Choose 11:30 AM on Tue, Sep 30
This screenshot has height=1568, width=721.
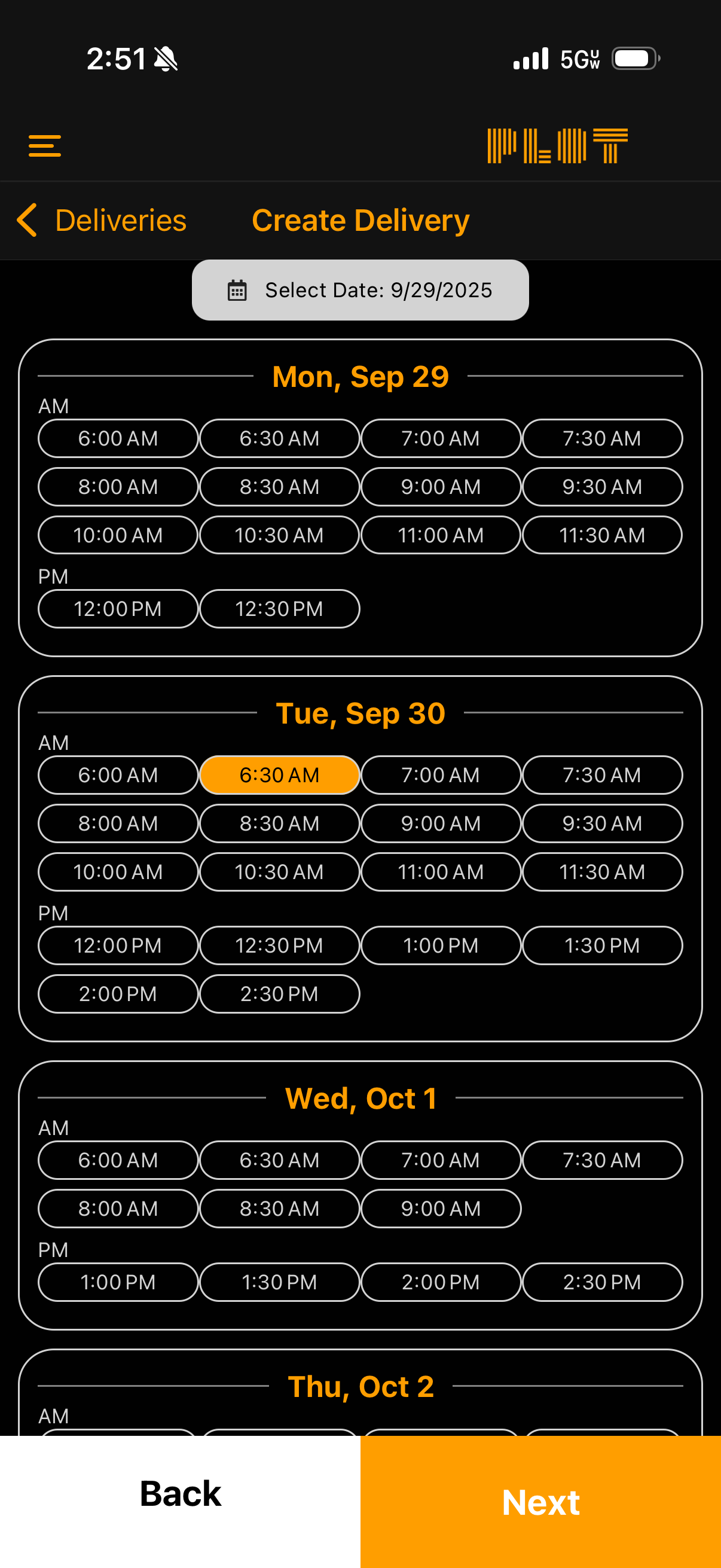[x=602, y=873]
